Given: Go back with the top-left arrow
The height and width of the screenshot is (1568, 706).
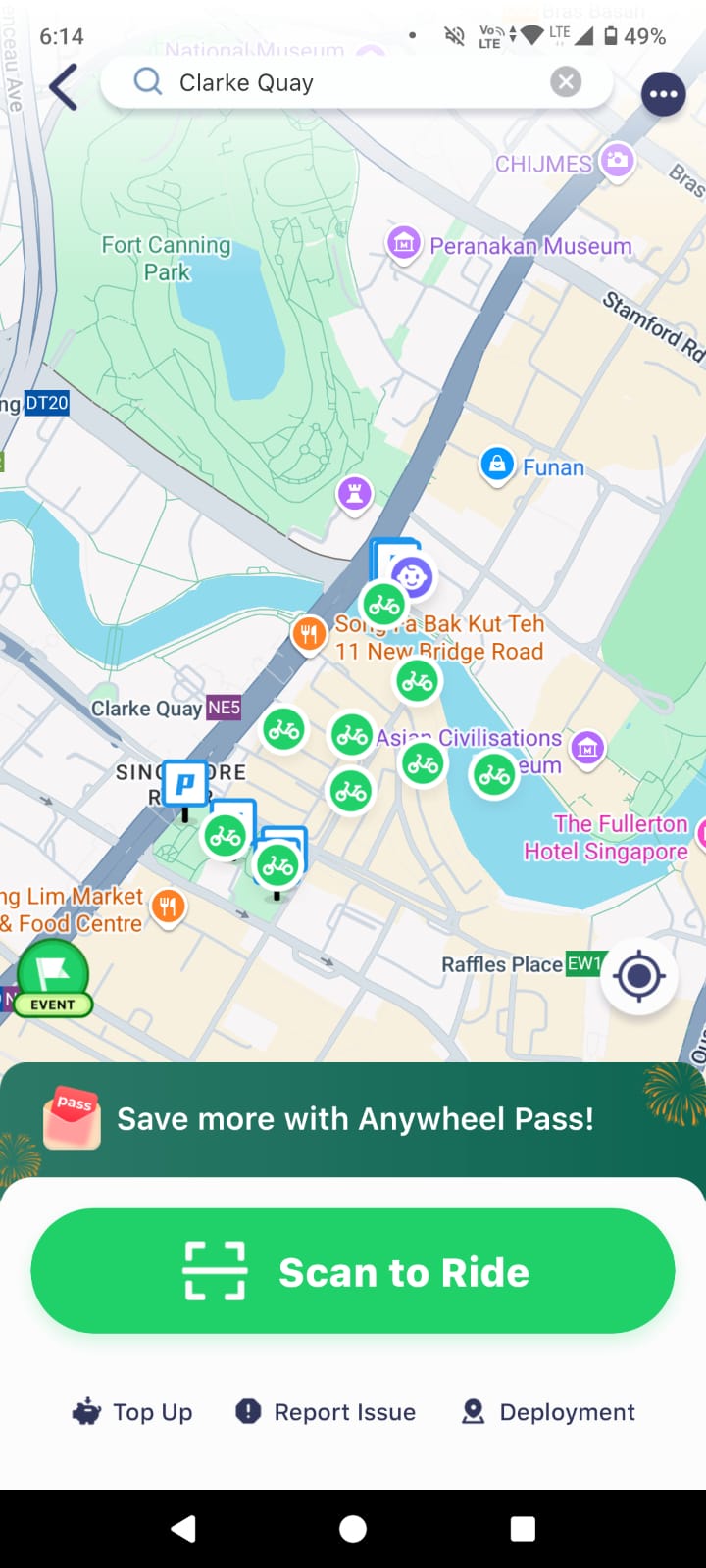Looking at the screenshot, I should (64, 86).
